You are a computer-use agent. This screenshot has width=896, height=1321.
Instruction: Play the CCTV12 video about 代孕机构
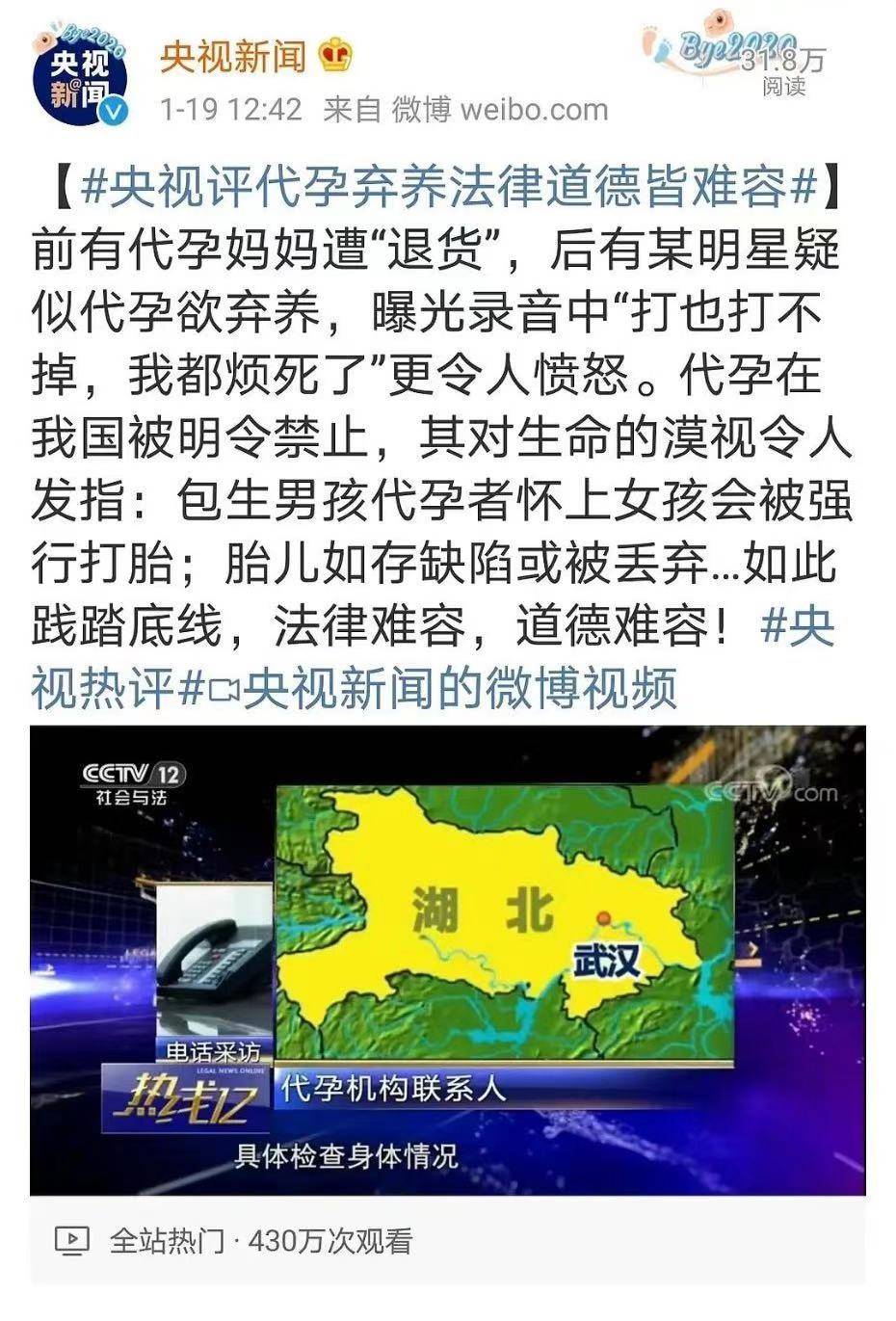[x=447, y=960]
